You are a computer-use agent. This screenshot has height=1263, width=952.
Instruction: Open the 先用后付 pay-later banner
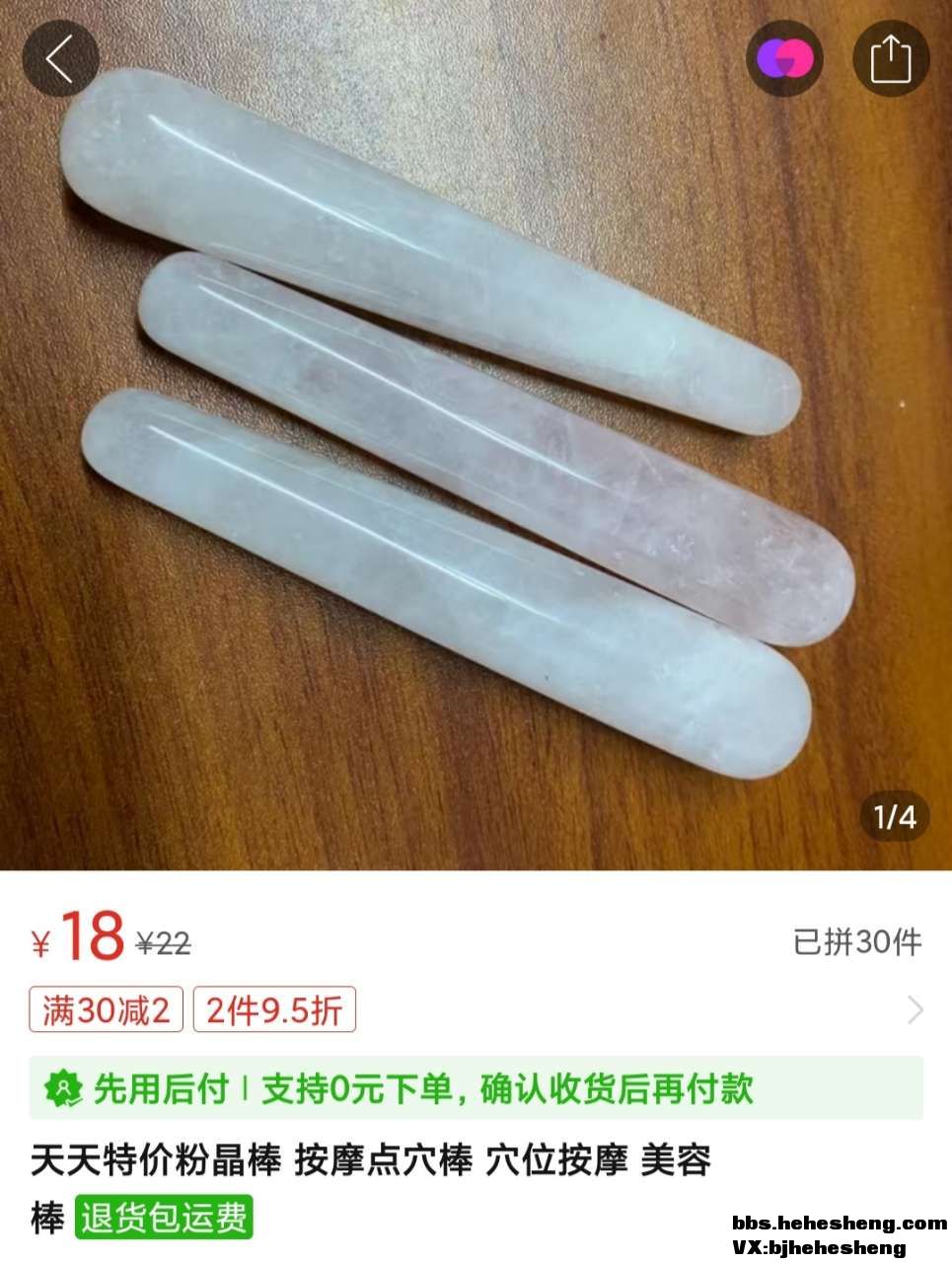pos(476,1088)
